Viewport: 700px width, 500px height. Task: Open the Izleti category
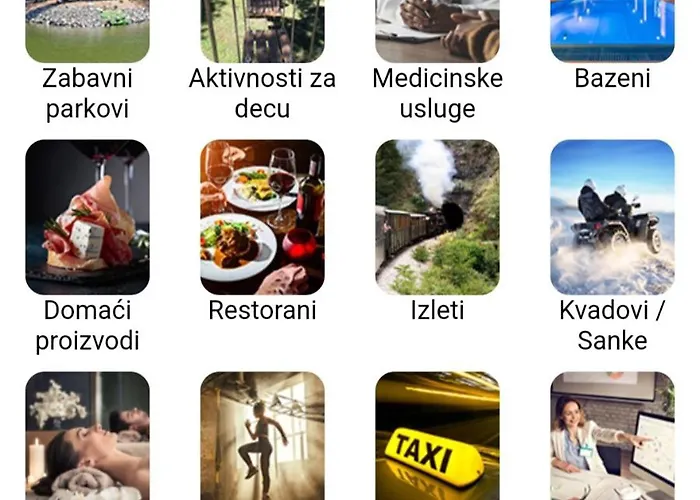tap(437, 217)
